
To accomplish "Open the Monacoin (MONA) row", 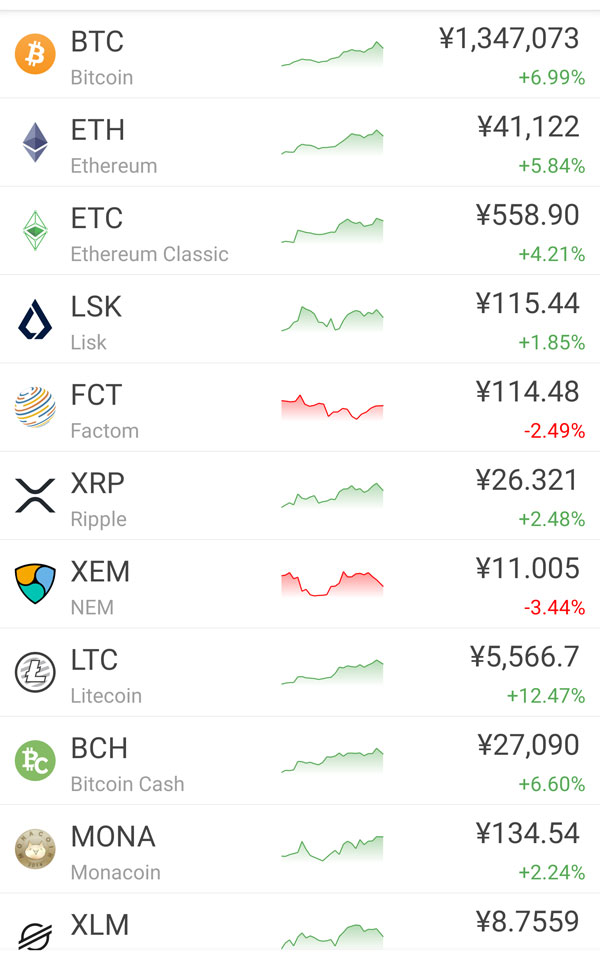I will 300,849.
